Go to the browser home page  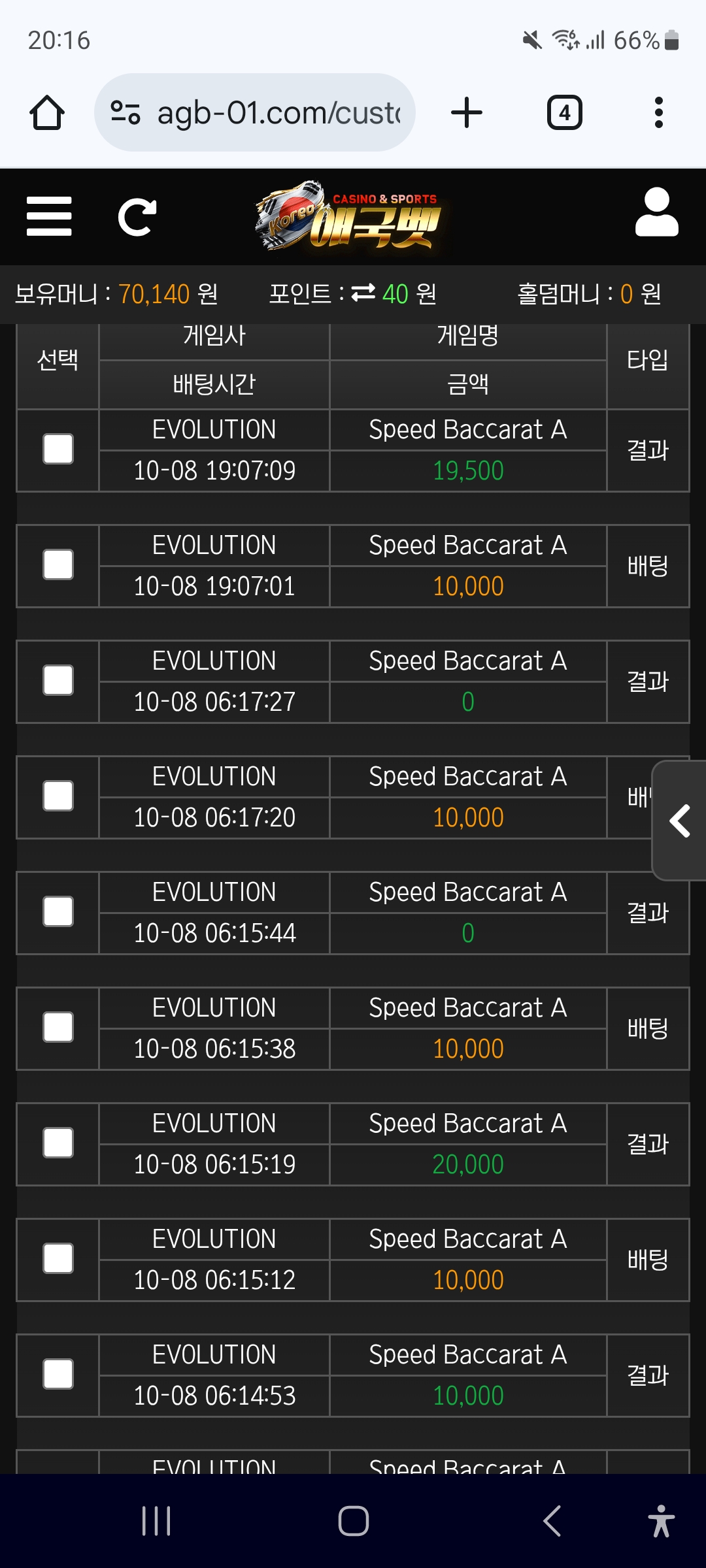47,112
